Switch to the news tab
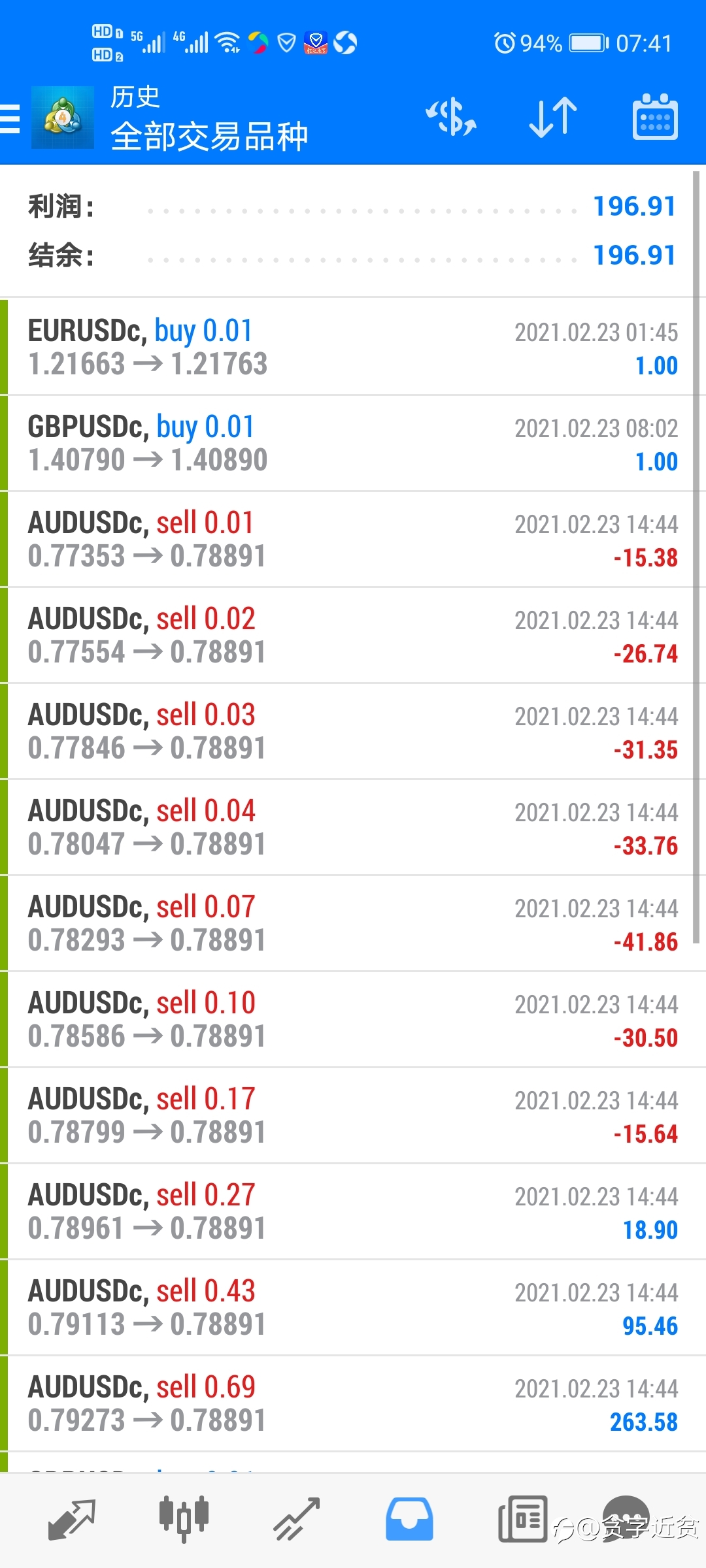 pos(522,1518)
